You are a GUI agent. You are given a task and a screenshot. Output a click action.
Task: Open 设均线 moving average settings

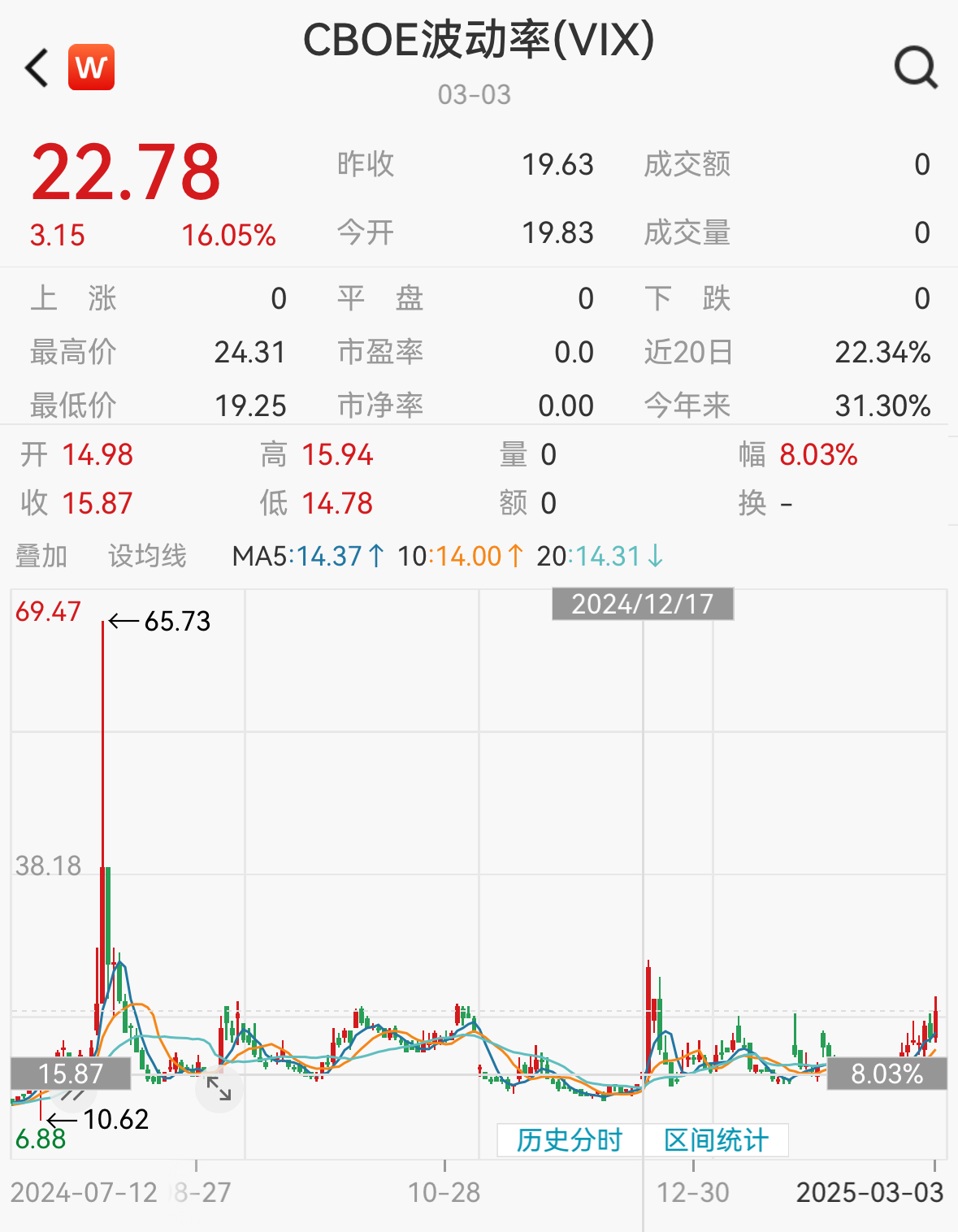click(147, 557)
